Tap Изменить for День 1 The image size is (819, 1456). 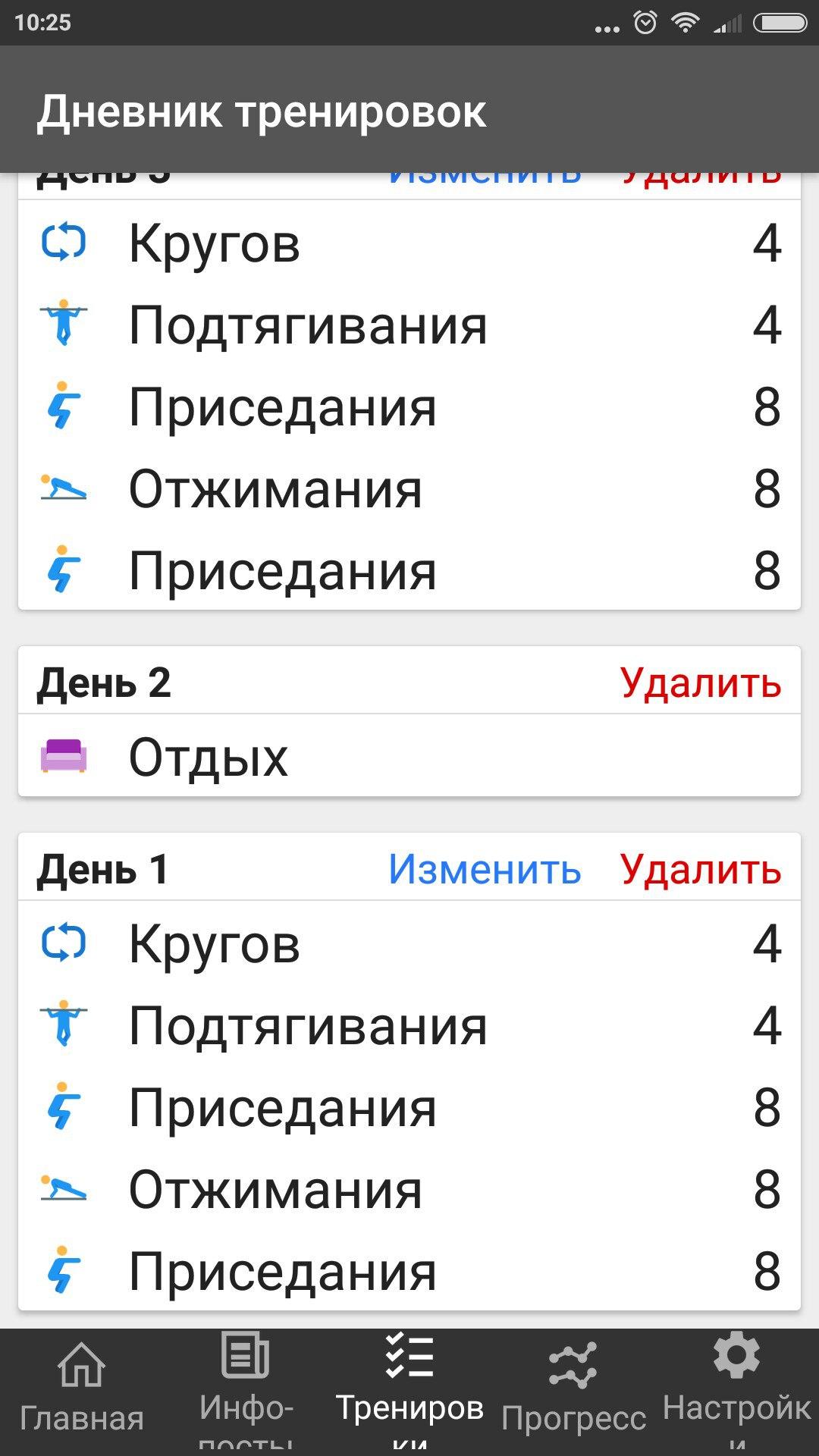[x=485, y=869]
